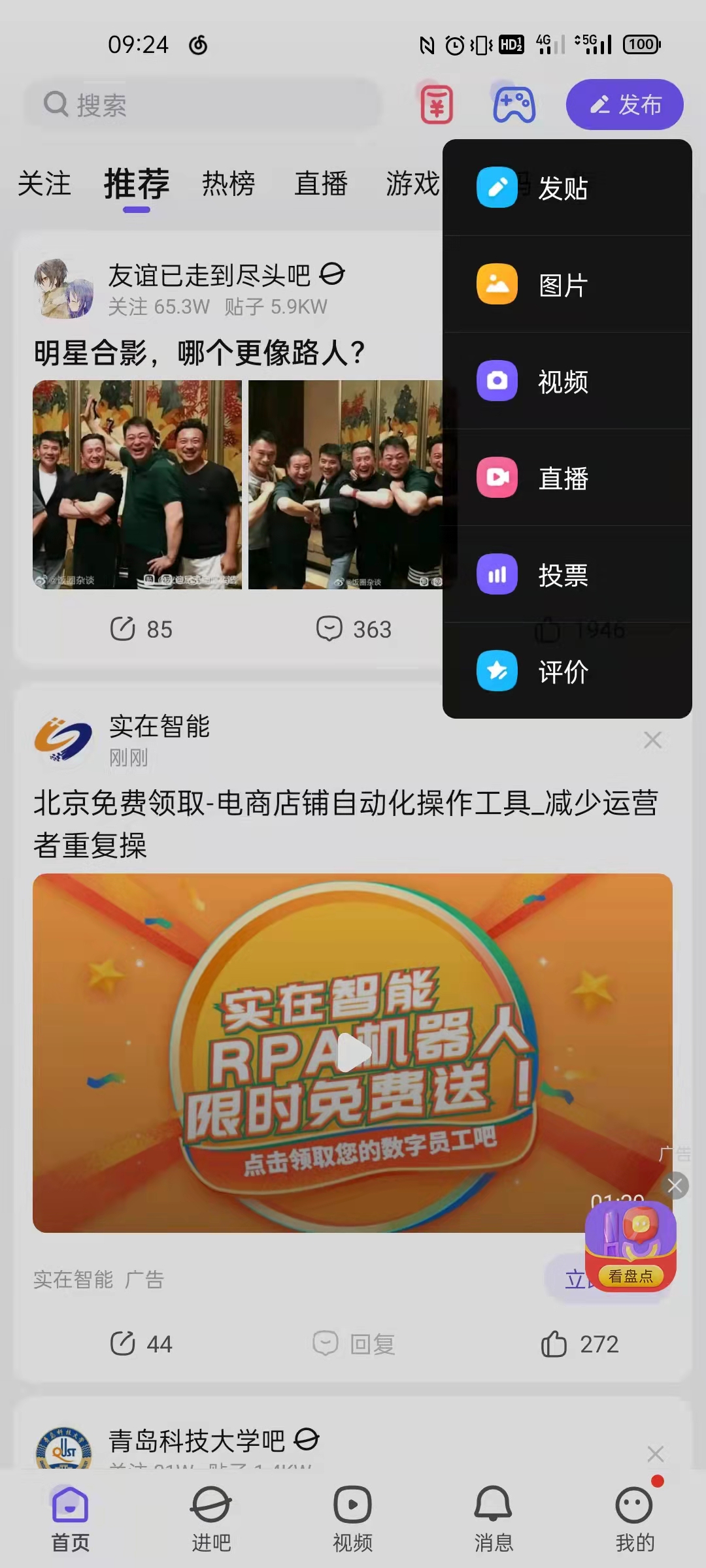
Task: Switch to the 关注 tab
Action: [x=44, y=184]
